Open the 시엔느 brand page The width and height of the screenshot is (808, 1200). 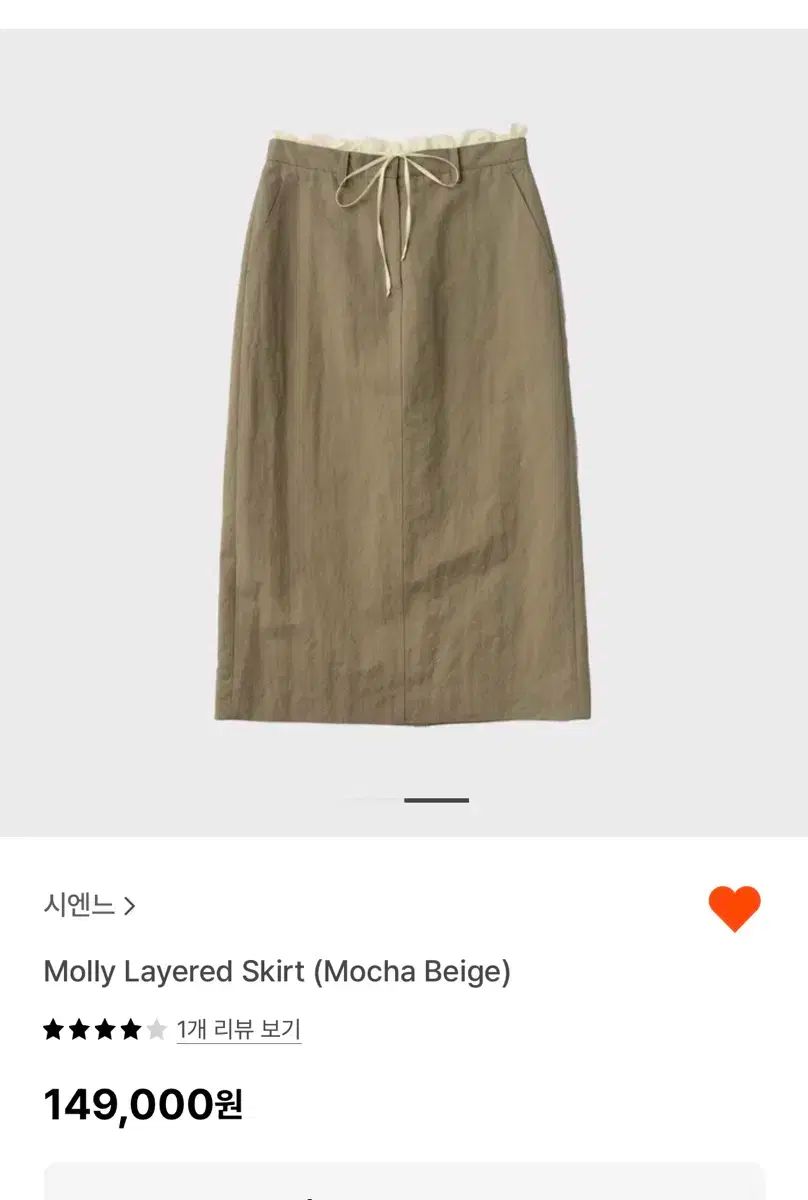tap(89, 906)
